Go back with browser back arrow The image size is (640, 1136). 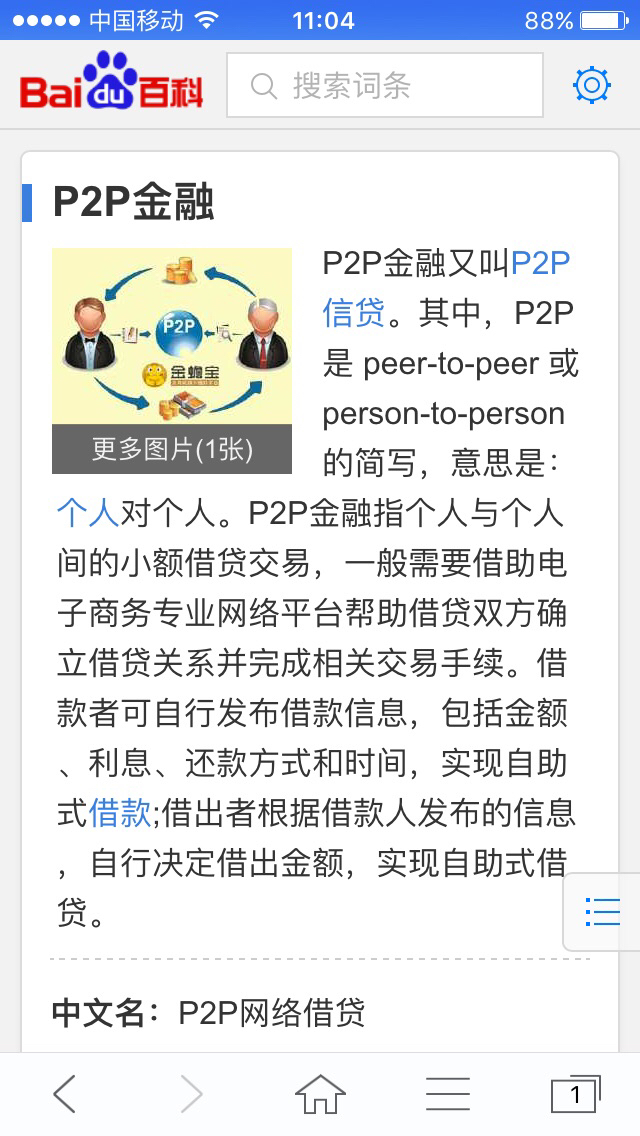point(65,1093)
